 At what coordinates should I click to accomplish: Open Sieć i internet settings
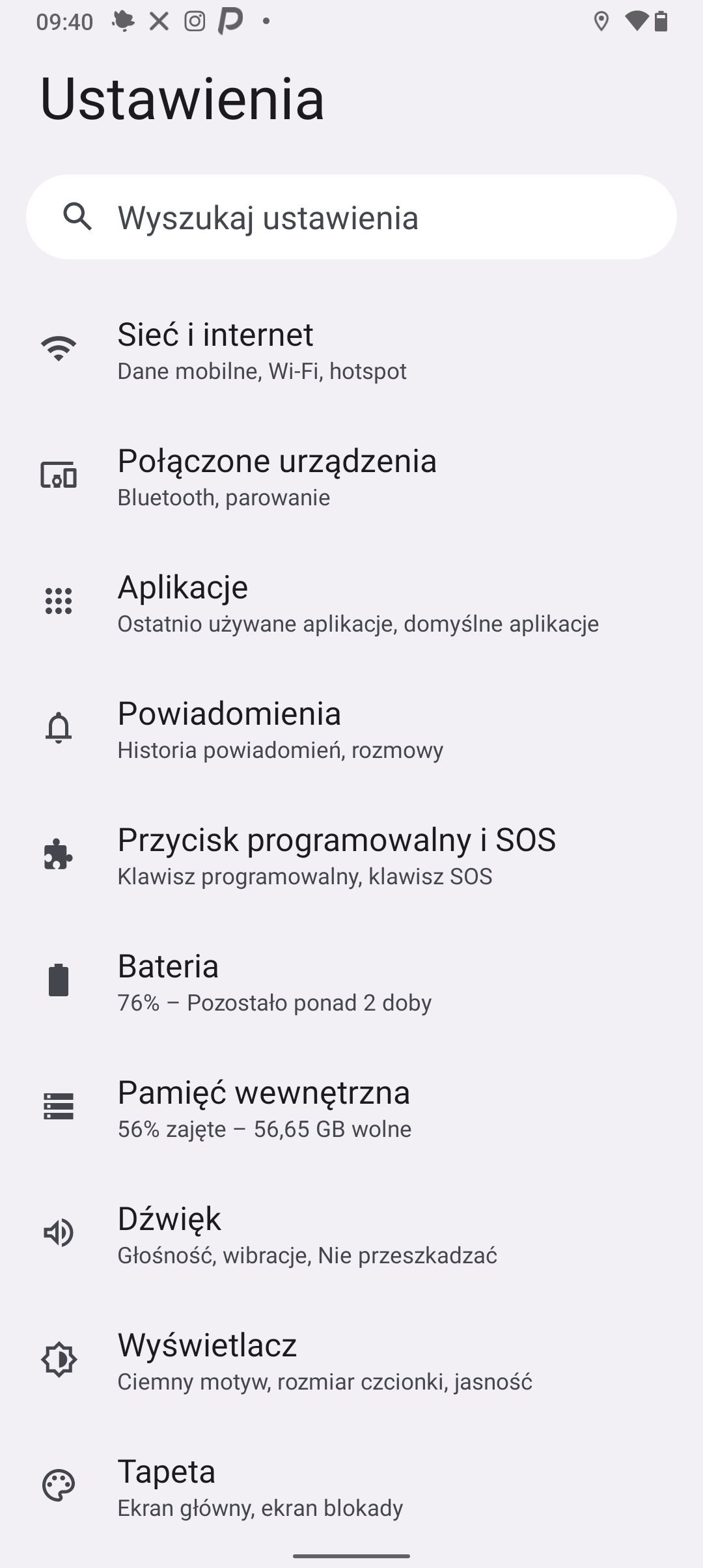[351, 350]
